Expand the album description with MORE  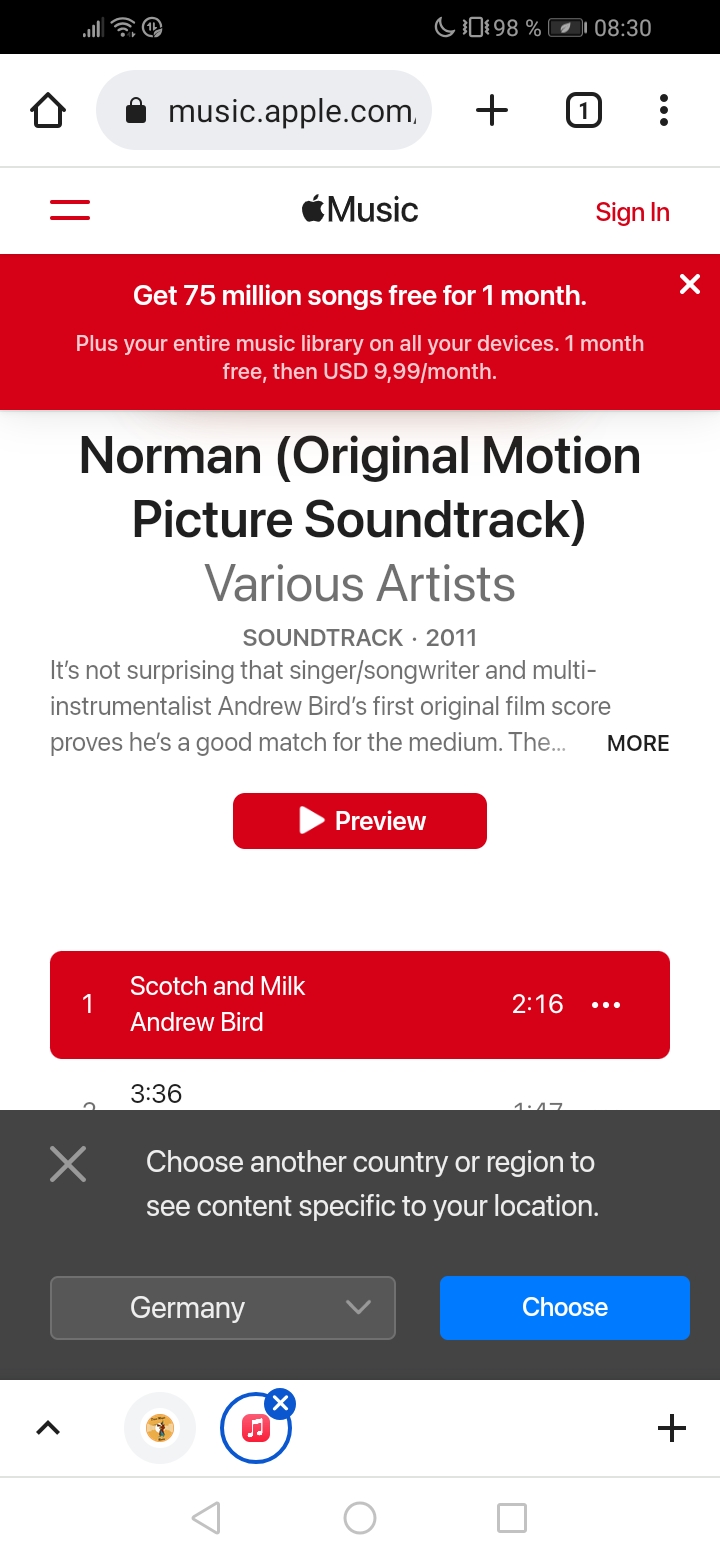point(638,743)
